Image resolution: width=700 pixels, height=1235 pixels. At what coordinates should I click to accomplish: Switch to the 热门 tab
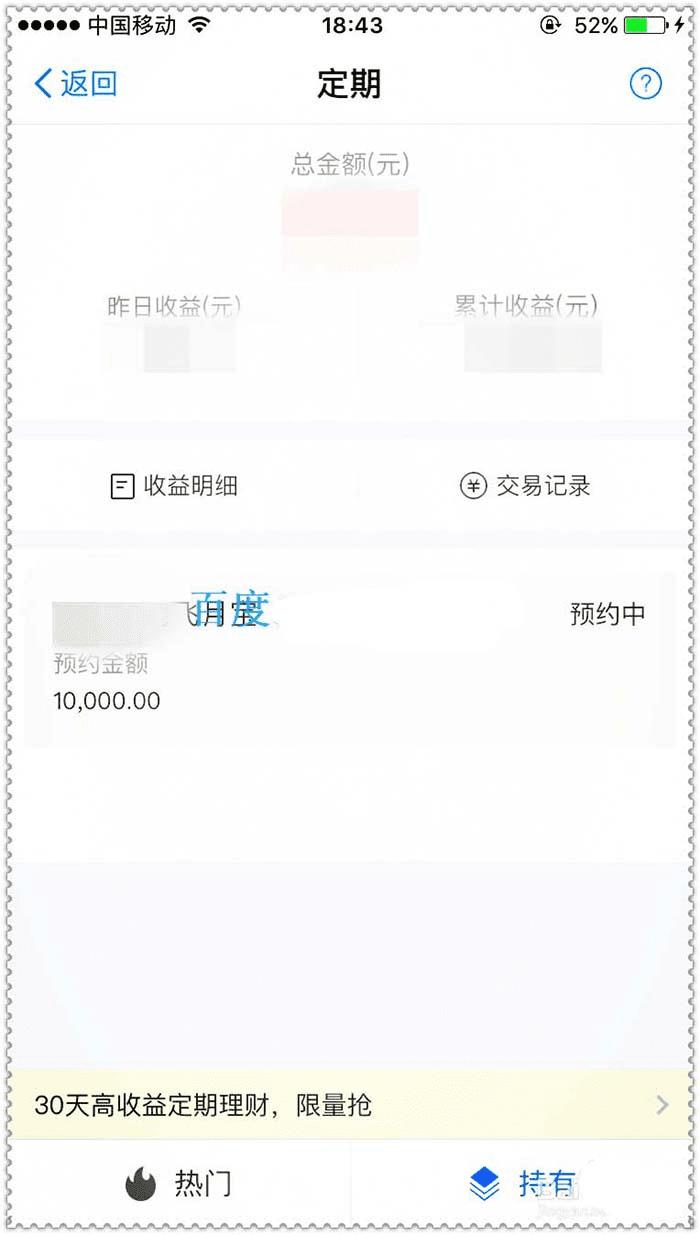178,1185
